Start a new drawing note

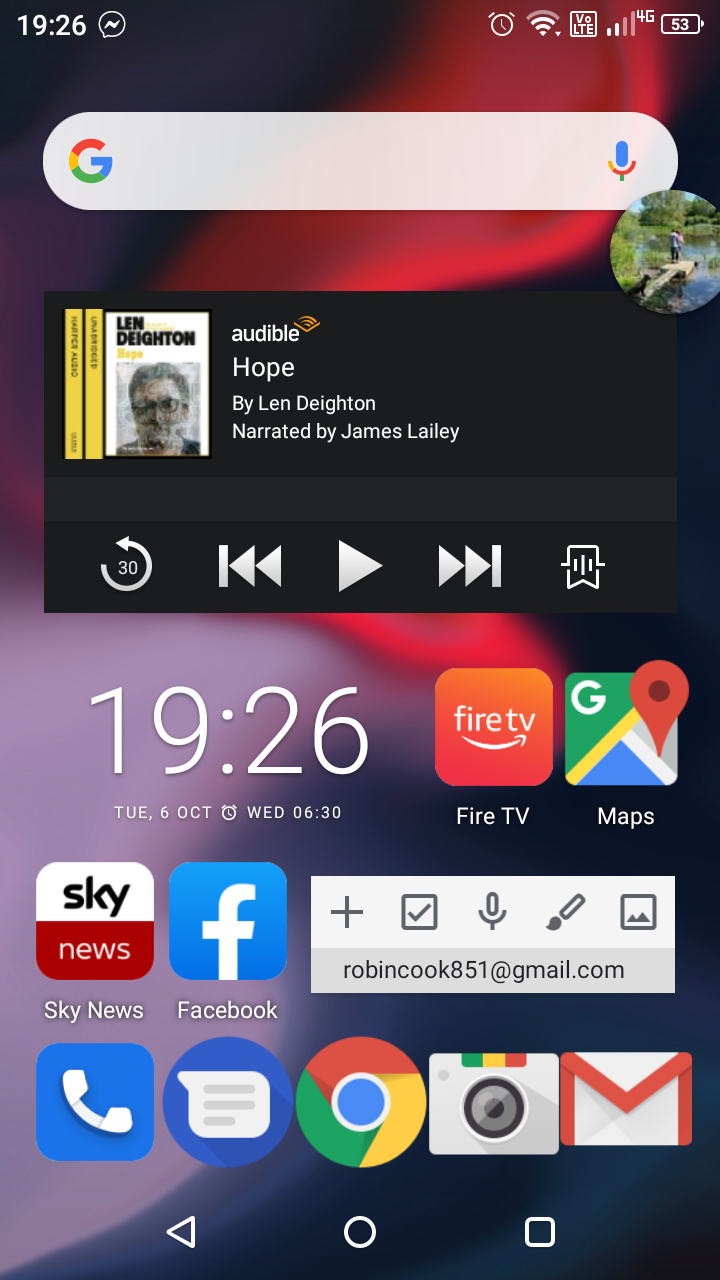click(x=565, y=912)
